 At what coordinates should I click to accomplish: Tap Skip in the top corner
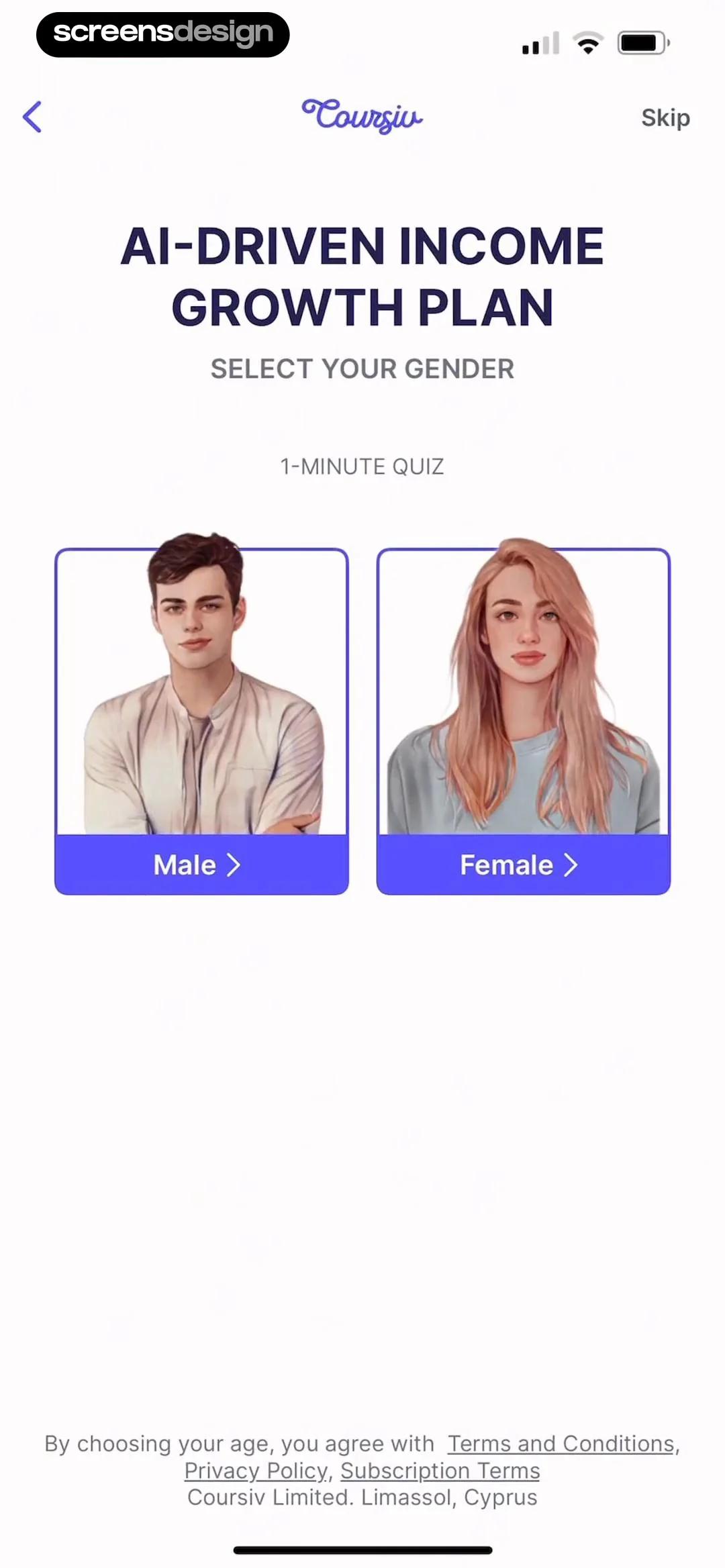tap(665, 117)
